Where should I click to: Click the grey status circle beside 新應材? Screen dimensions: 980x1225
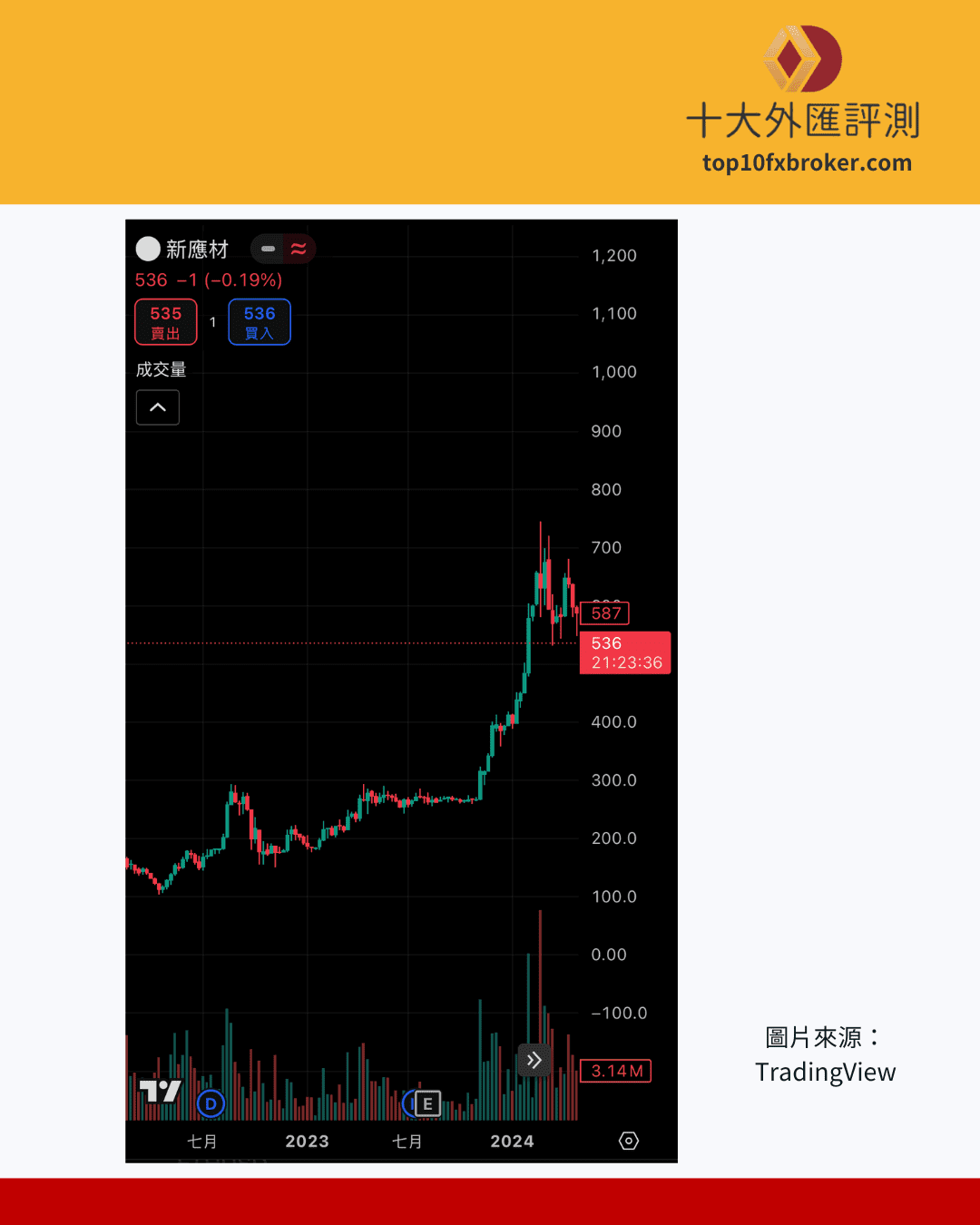click(x=147, y=249)
